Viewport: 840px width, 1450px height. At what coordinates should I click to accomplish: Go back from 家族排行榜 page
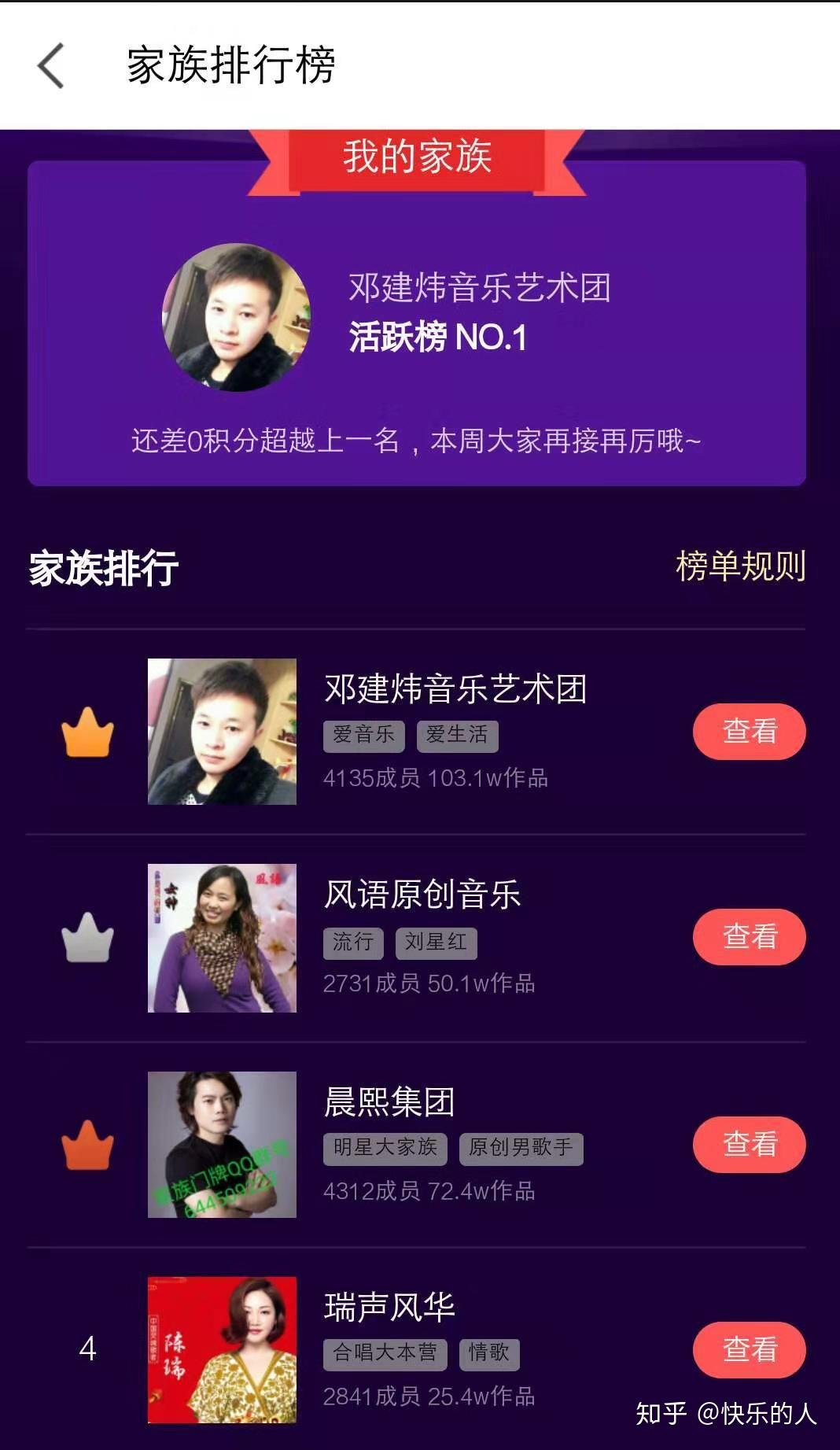click(x=51, y=65)
